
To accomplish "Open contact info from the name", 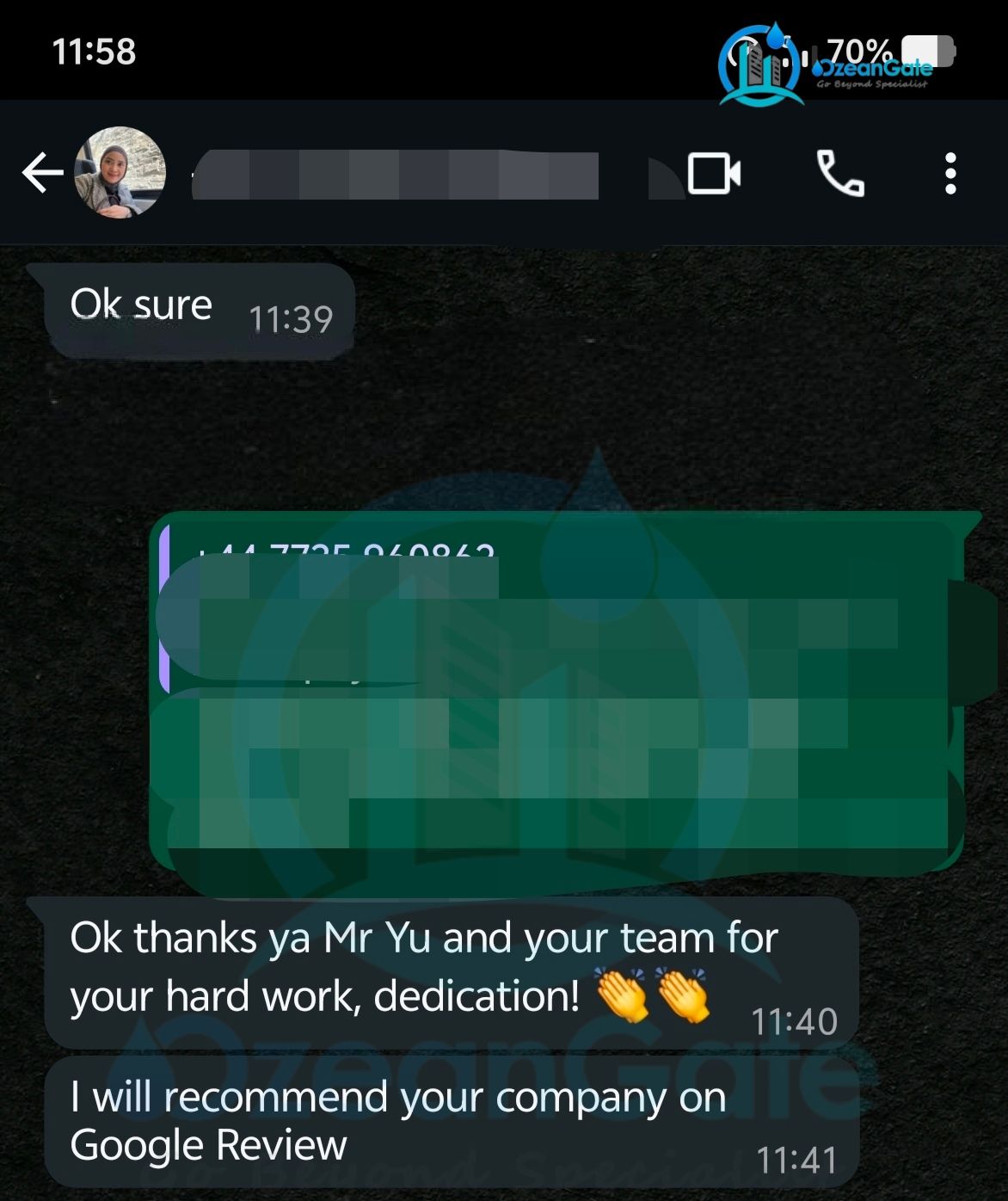I will point(396,175).
